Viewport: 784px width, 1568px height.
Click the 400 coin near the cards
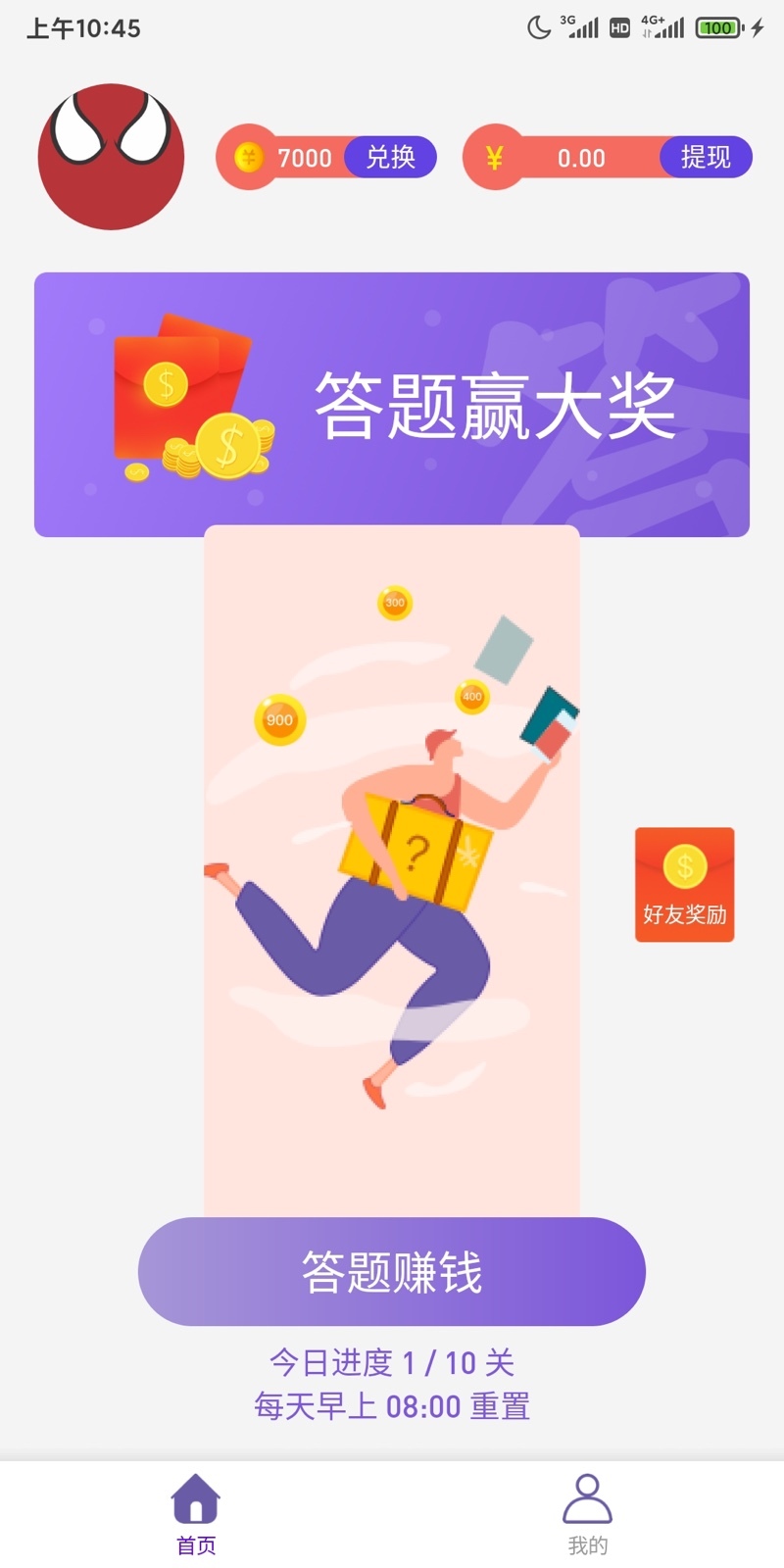tap(469, 696)
